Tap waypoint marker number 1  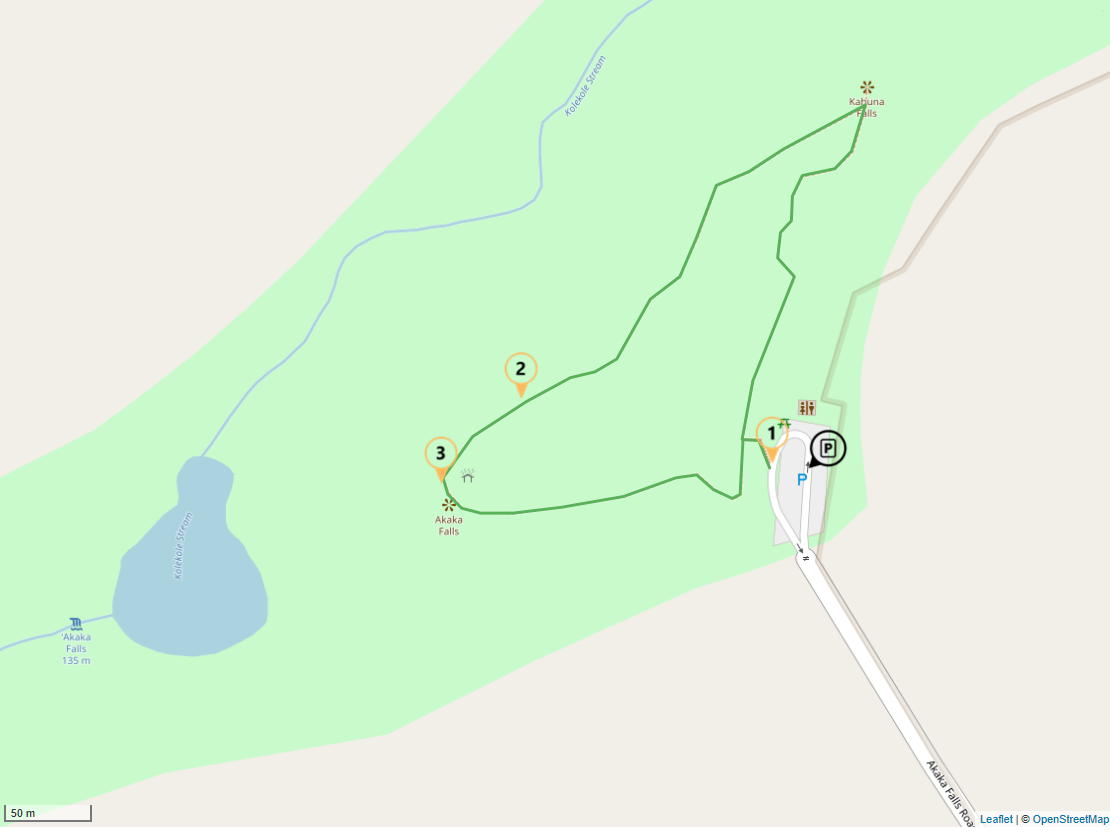pyautogui.click(x=771, y=435)
